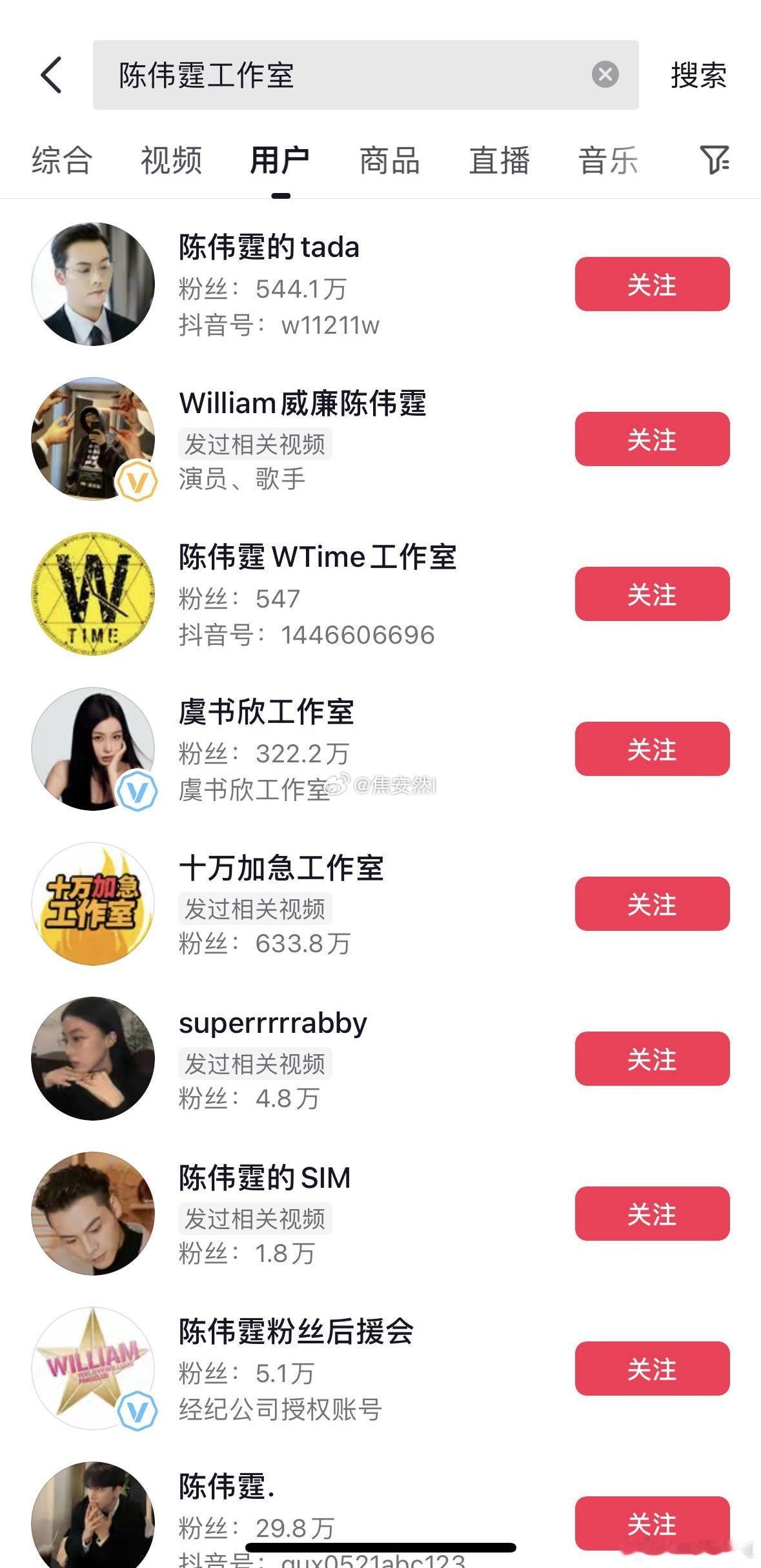Follow superrrrrabby
Viewport: 761px width, 1568px height.
[x=652, y=1059]
